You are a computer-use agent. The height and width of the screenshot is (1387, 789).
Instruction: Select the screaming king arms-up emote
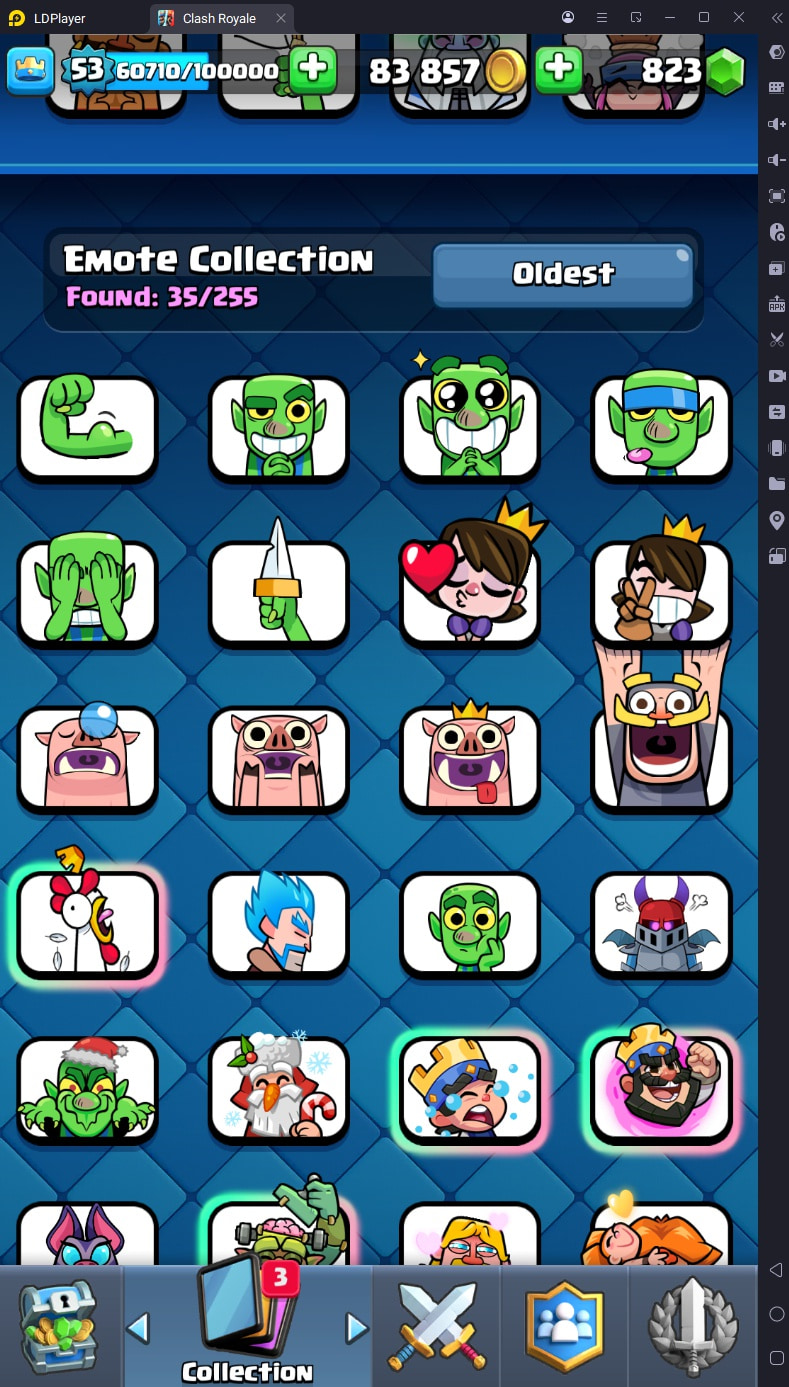[662, 727]
